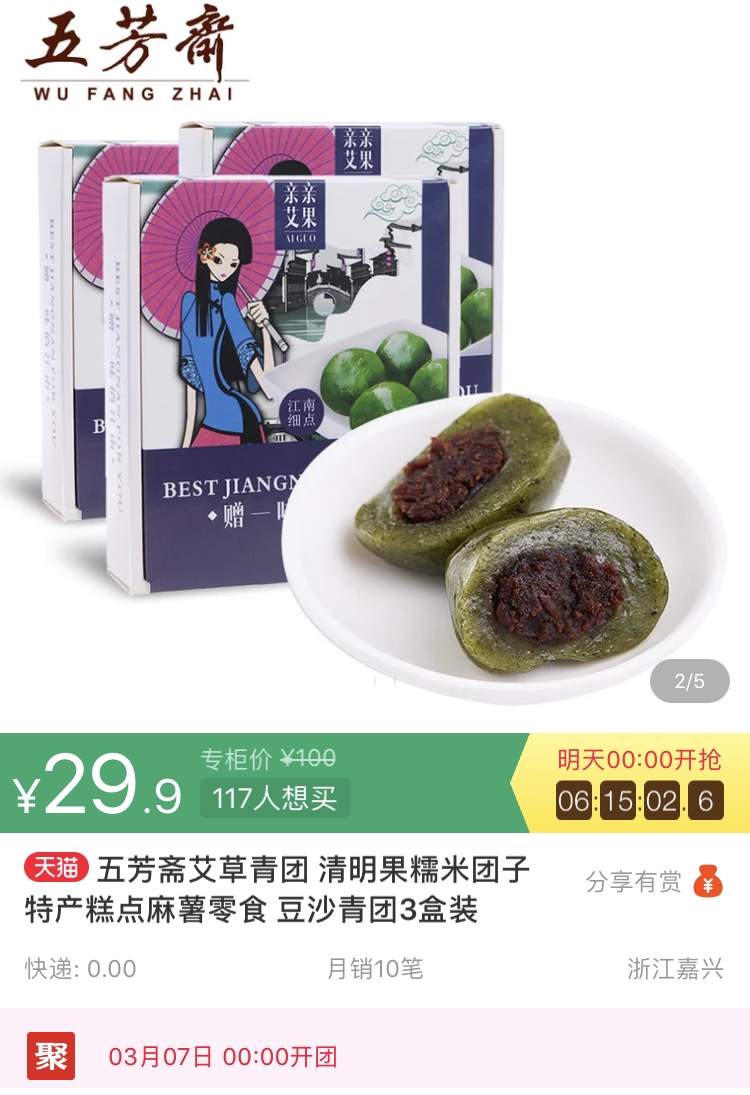Tap 分享有赏 share reward
750x1095 pixels.
coord(654,881)
